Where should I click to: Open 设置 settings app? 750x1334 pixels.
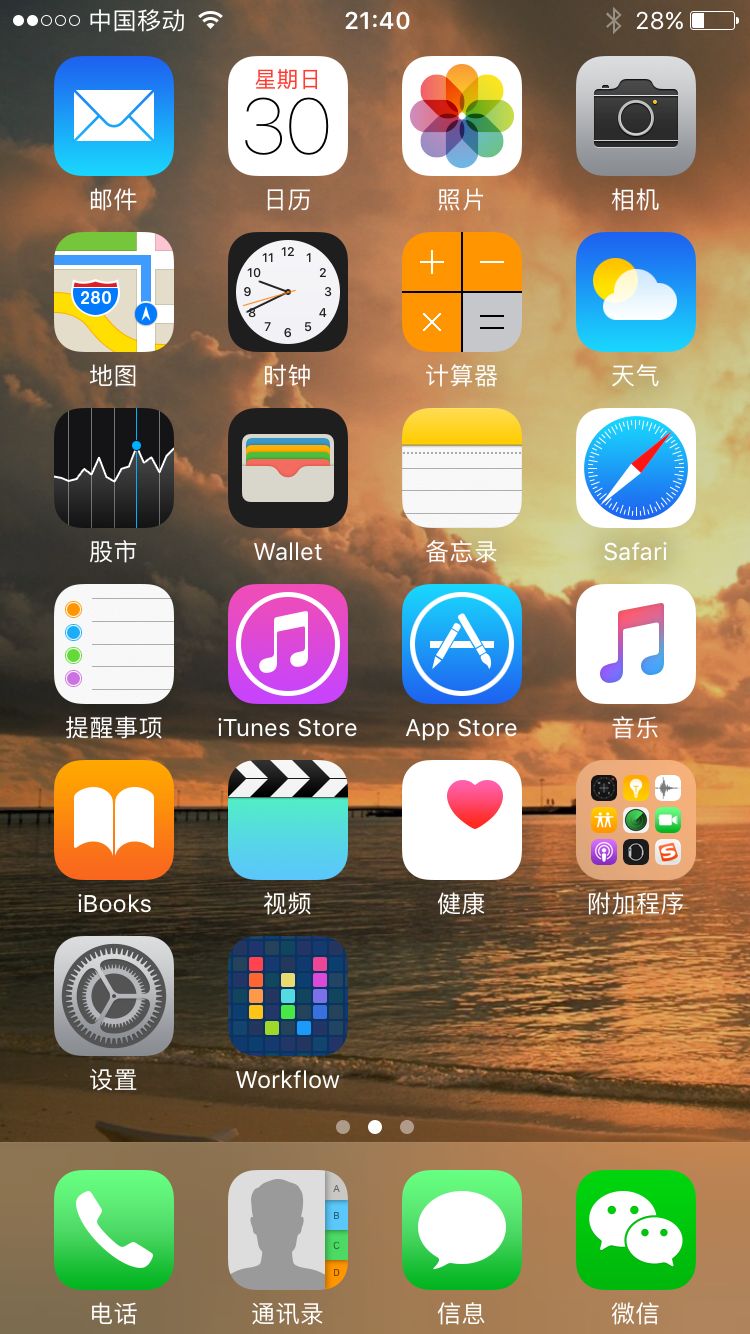click(x=114, y=996)
